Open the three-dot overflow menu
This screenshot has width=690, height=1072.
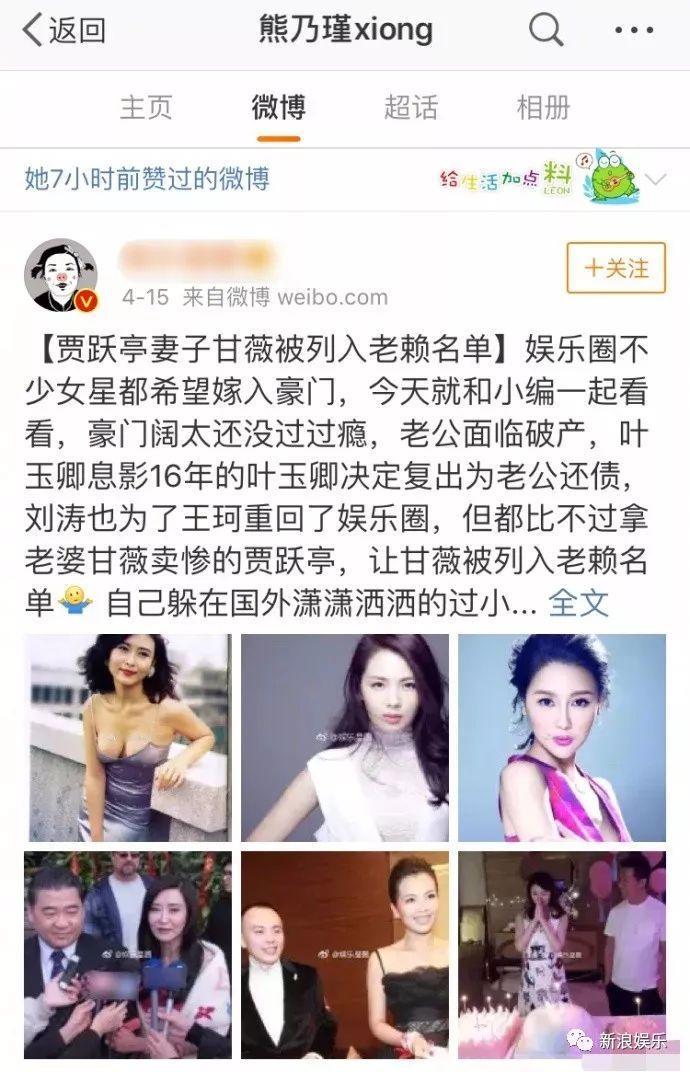pyautogui.click(x=634, y=31)
